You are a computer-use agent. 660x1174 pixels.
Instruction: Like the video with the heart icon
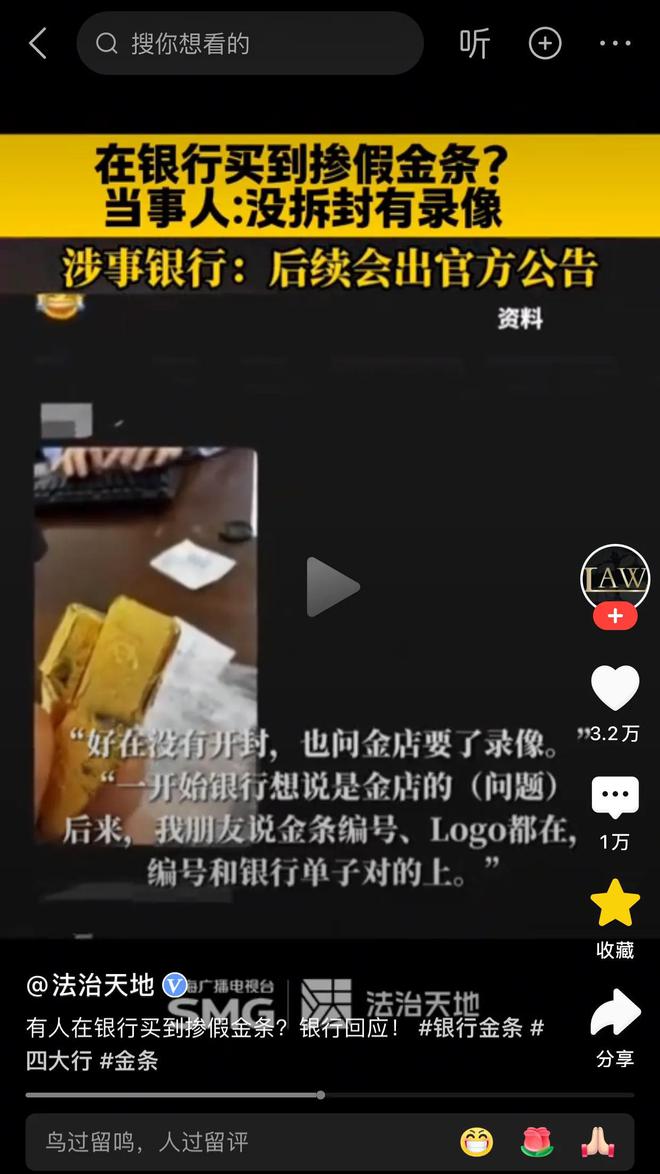(615, 688)
